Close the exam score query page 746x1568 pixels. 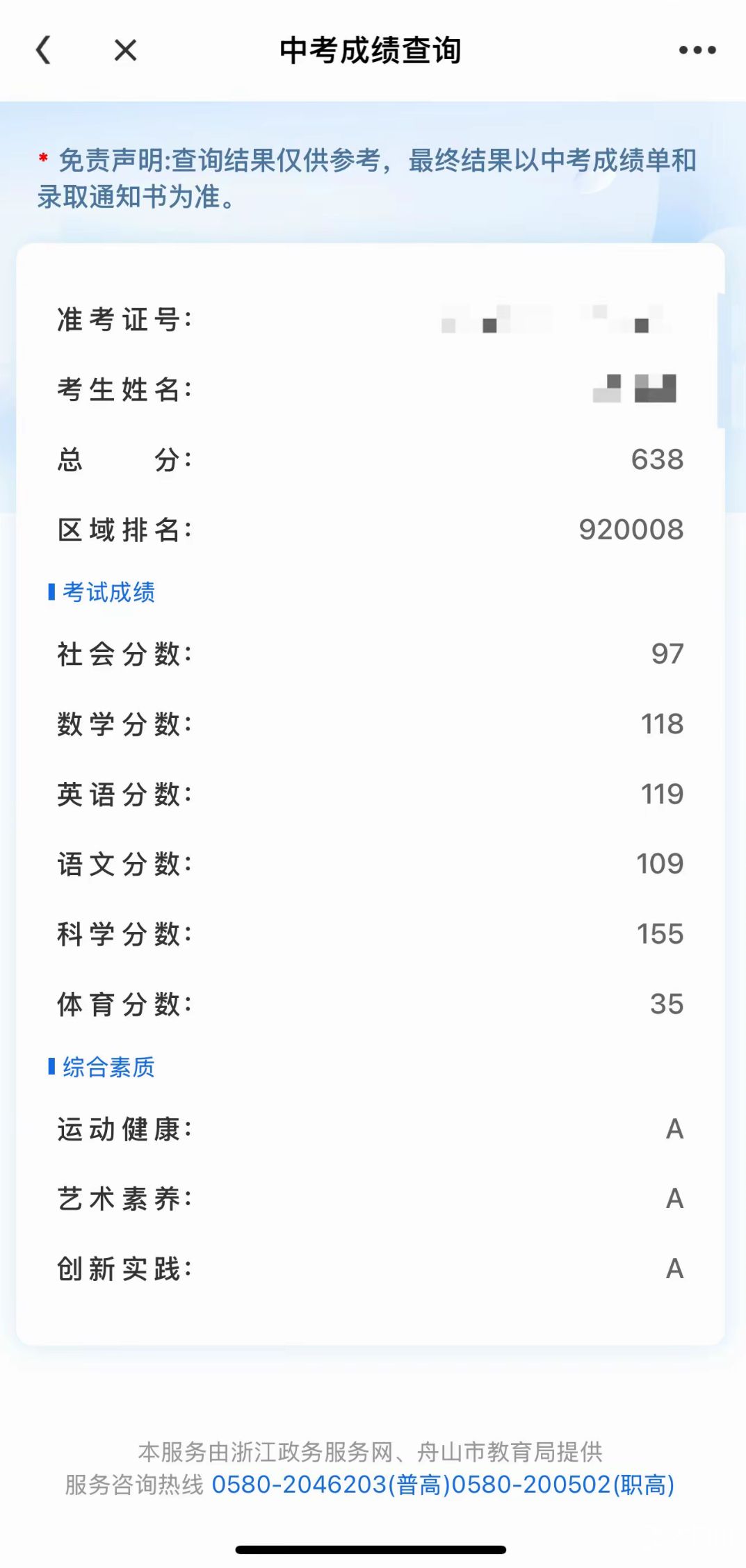[125, 50]
